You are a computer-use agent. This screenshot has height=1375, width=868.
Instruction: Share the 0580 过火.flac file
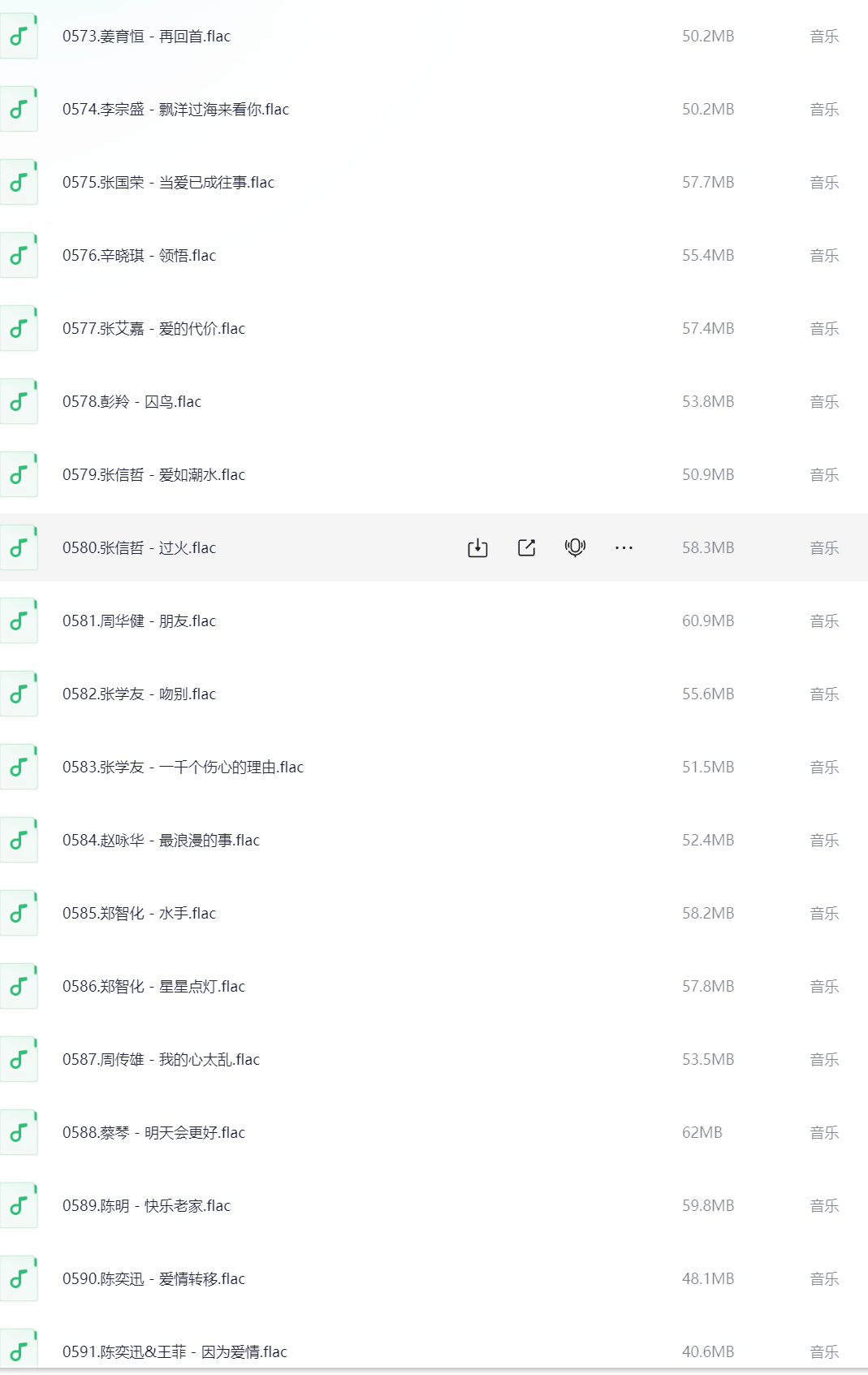[x=526, y=548]
